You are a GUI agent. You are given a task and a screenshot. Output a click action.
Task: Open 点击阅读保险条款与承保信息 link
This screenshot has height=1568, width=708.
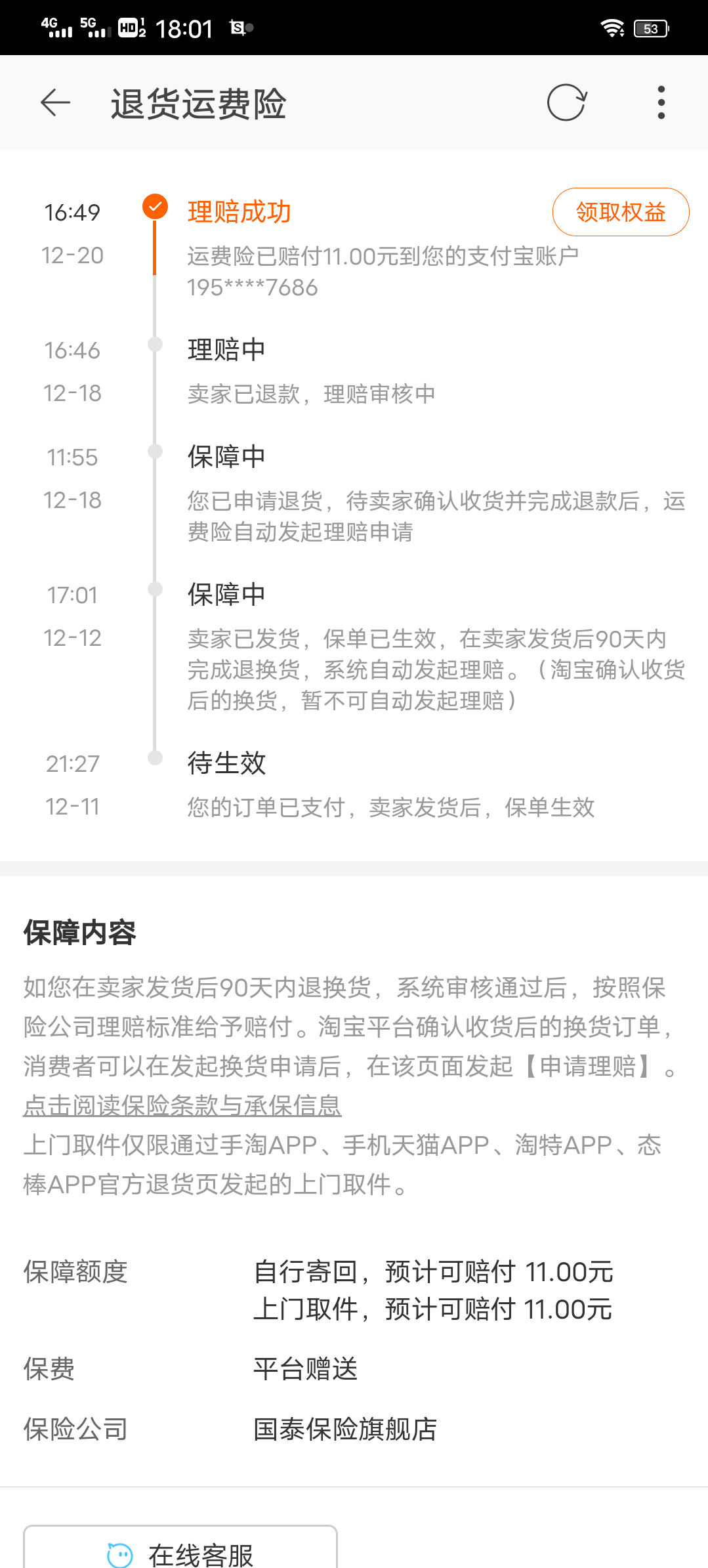(x=182, y=1106)
